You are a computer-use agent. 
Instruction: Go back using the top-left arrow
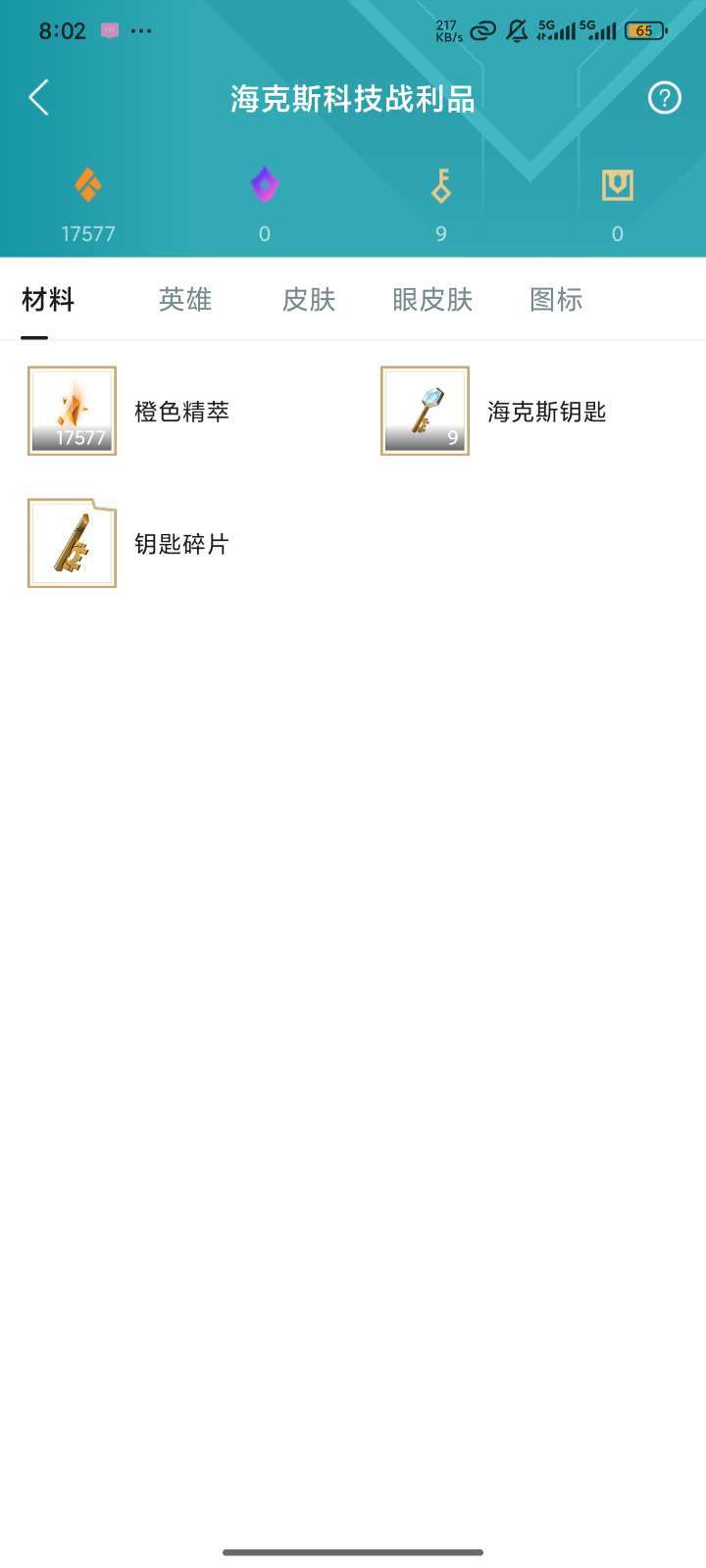coord(38,98)
